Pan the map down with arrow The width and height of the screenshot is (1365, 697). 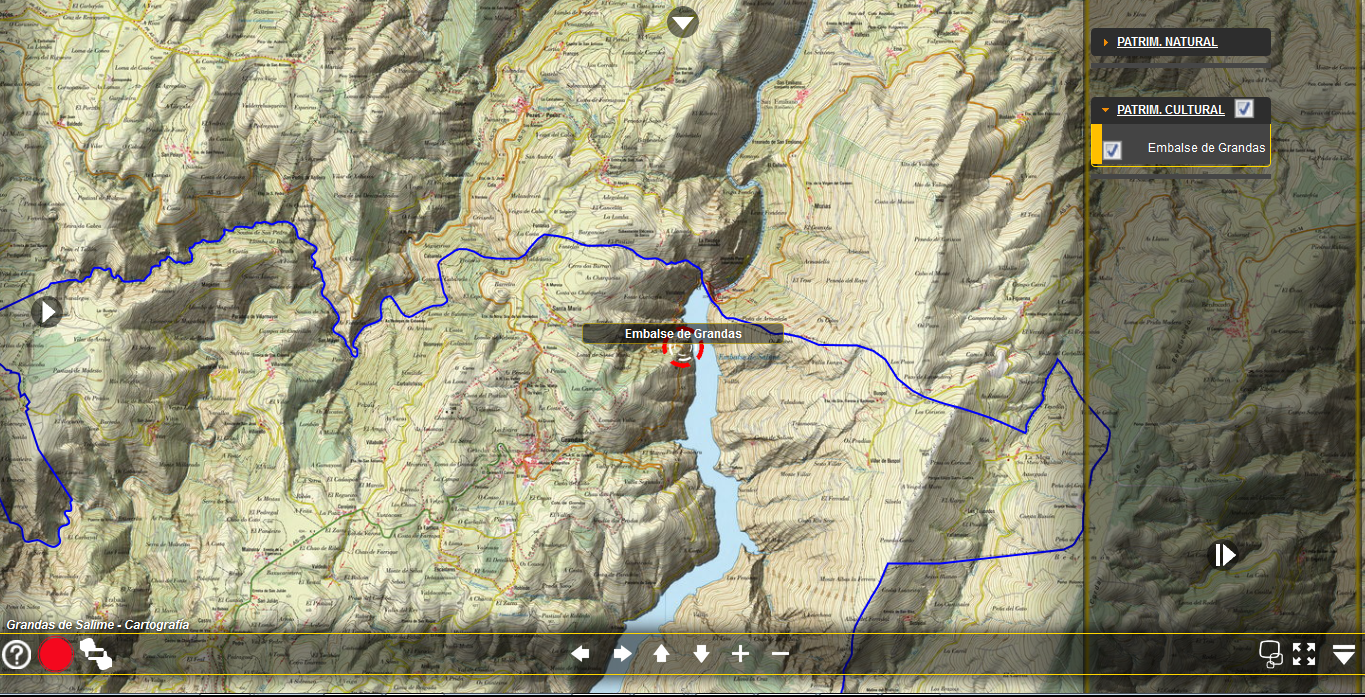pyautogui.click(x=701, y=654)
